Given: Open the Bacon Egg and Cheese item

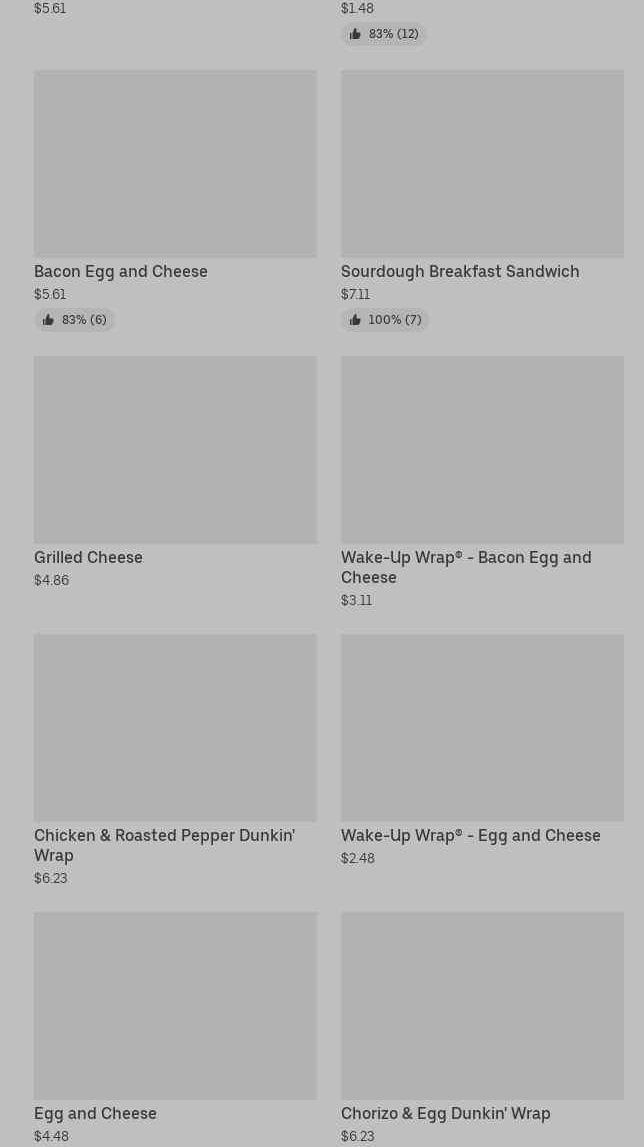Looking at the screenshot, I should point(176,200).
